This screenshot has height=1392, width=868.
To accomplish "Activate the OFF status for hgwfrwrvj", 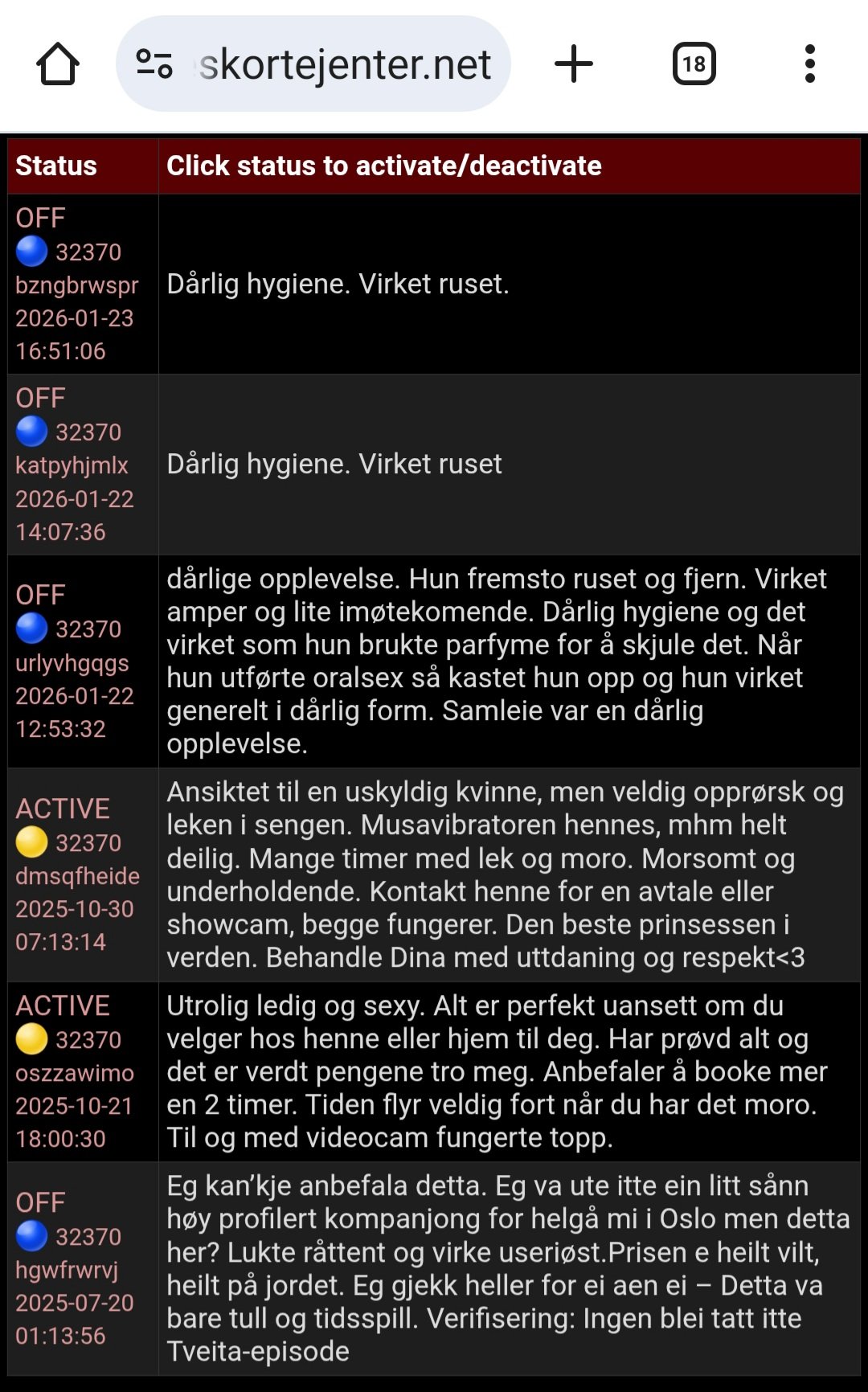I will click(x=40, y=1202).
